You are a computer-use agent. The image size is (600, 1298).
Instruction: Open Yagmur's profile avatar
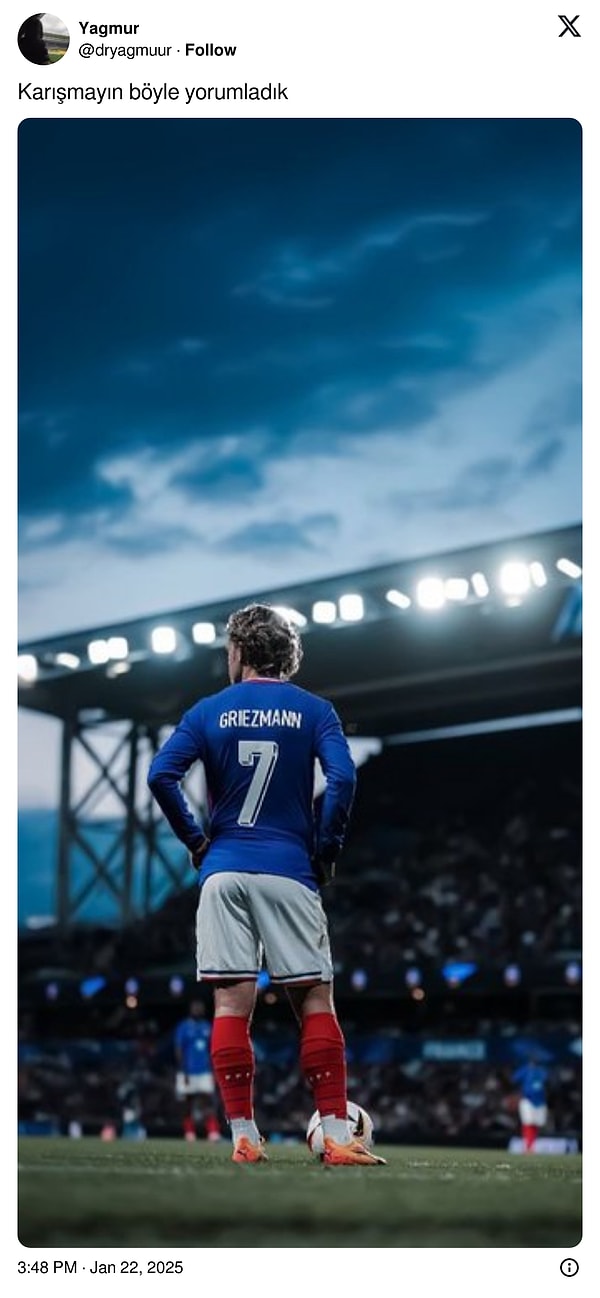[43, 39]
